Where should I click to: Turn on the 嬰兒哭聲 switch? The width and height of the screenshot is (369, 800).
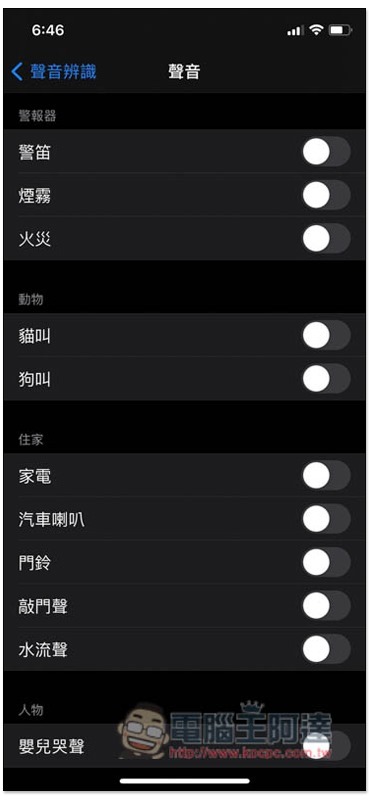coord(326,746)
